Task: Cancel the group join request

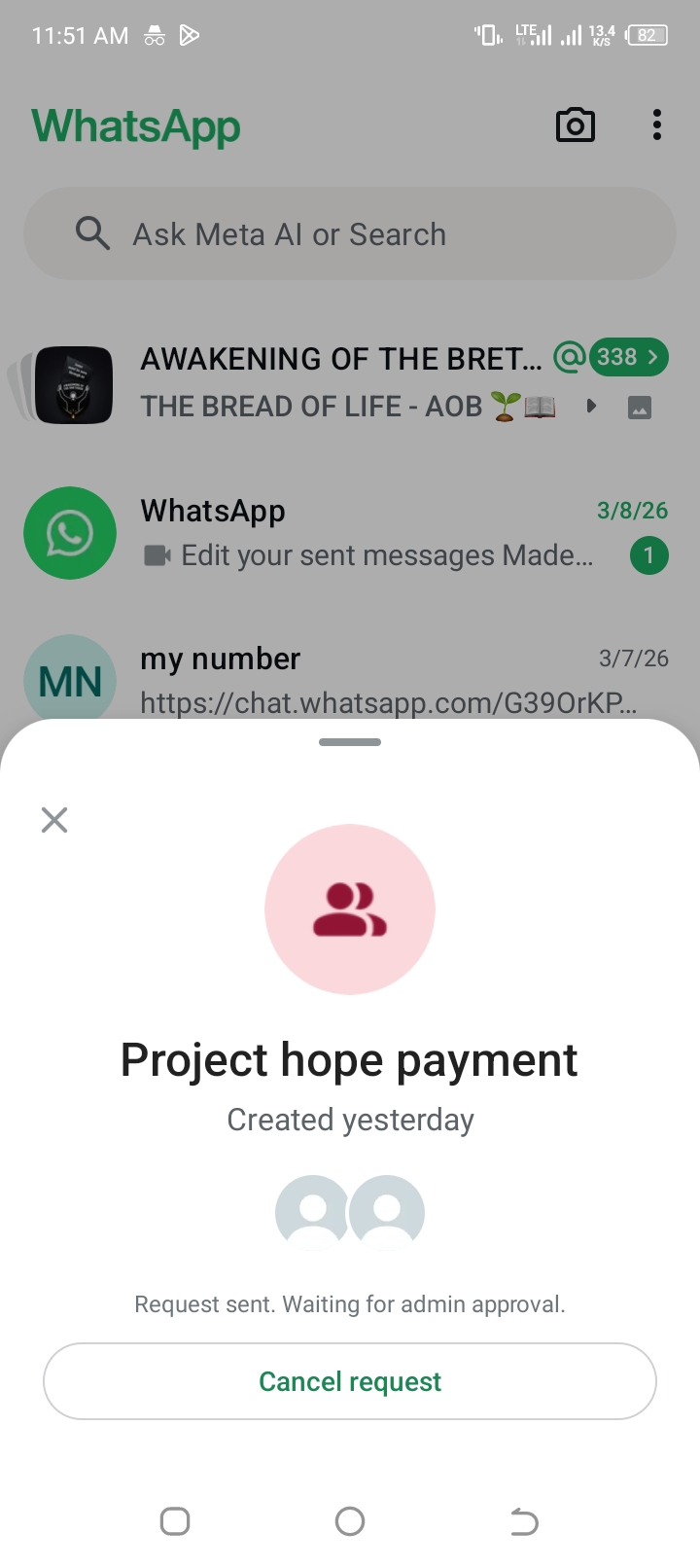Action: coord(350,1381)
